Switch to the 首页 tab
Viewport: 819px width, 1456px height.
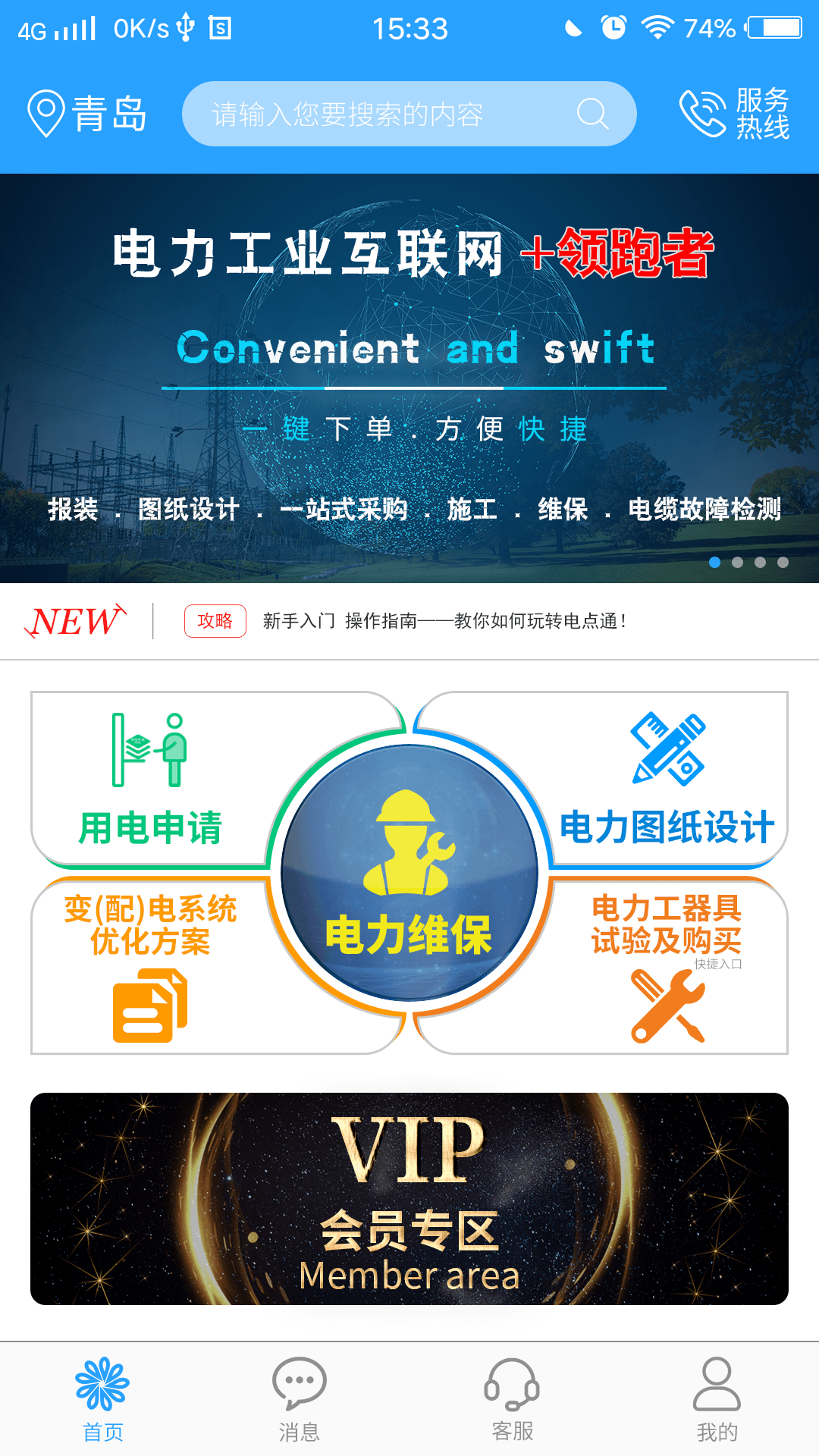(x=102, y=1399)
